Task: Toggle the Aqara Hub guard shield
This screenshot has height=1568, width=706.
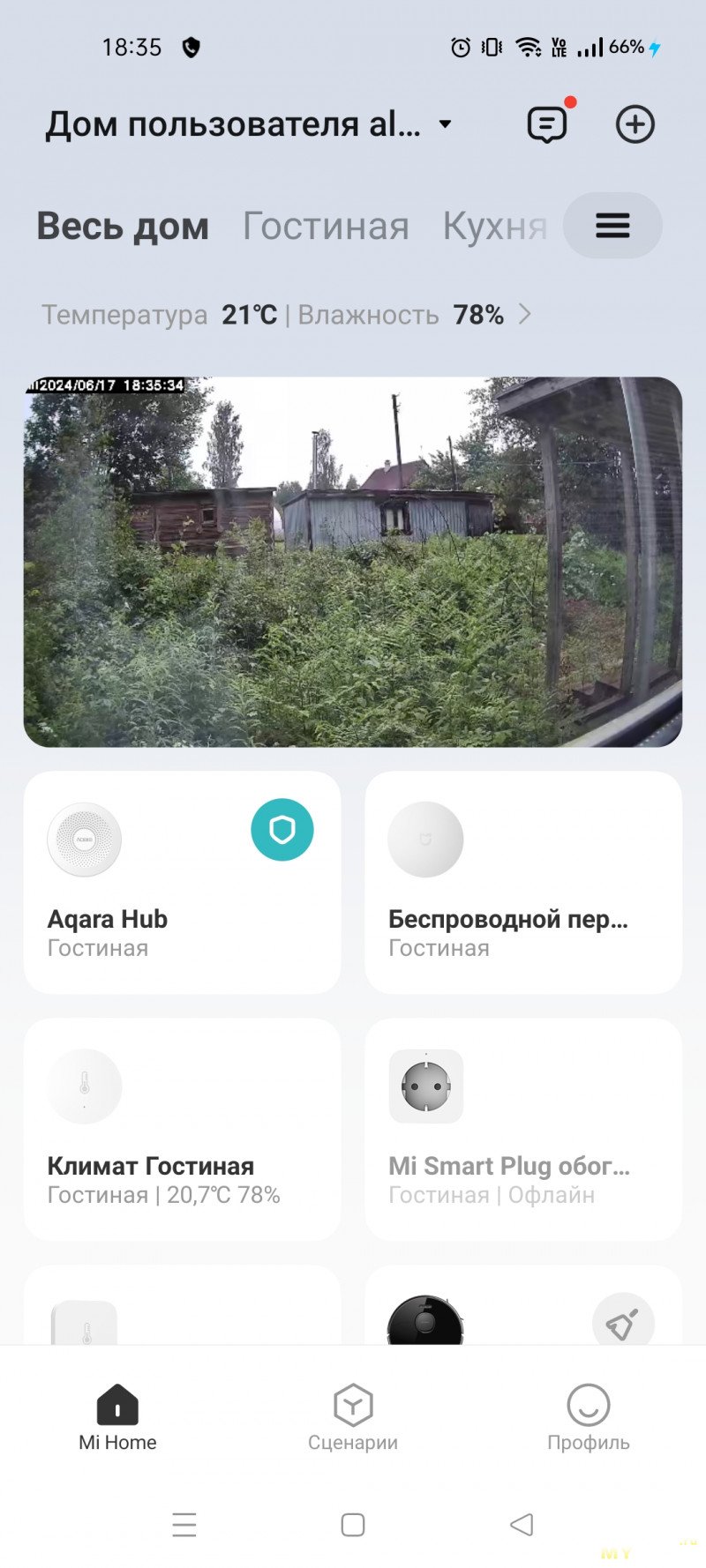Action: point(282,830)
